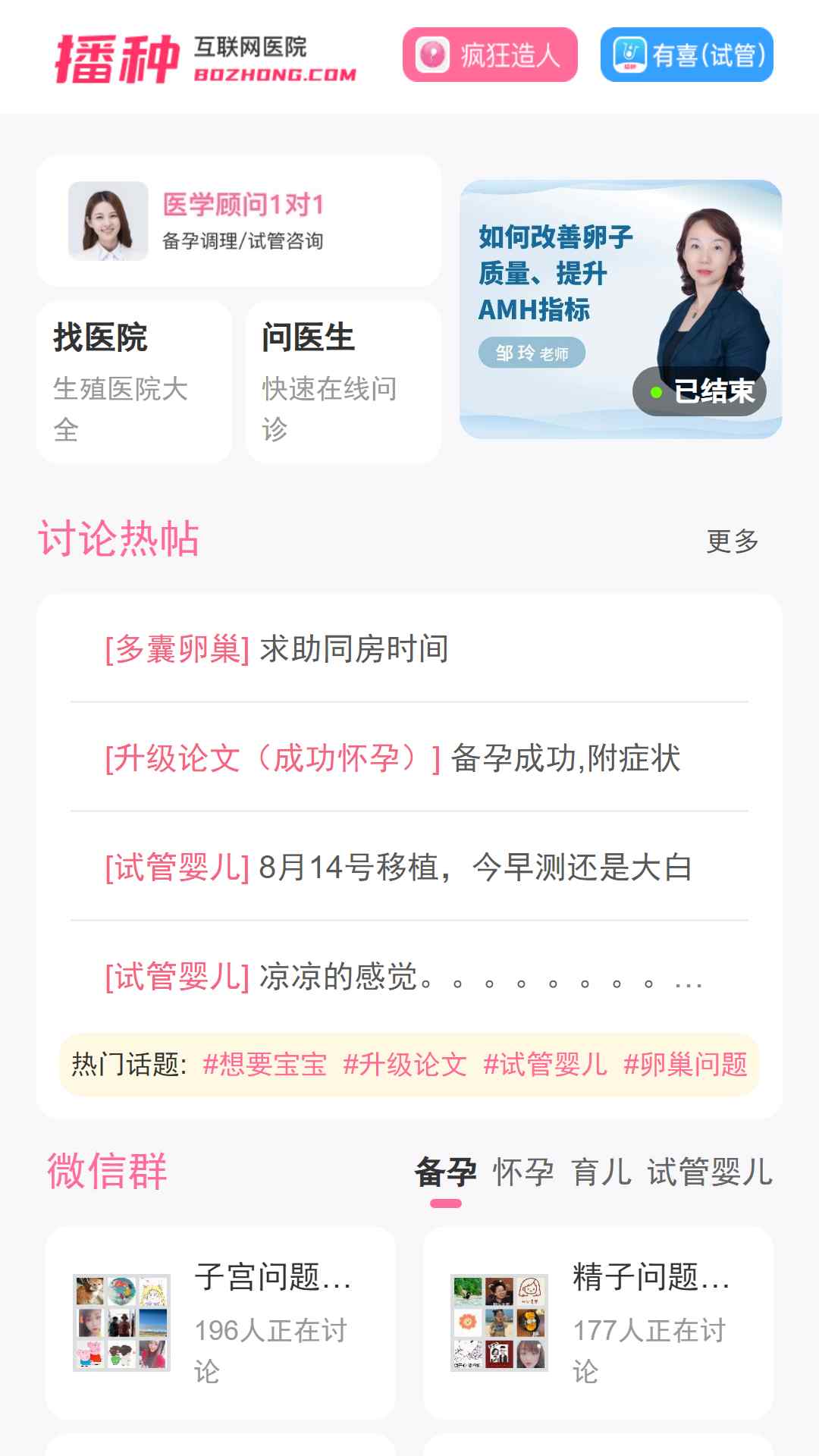Open the 有喜(试管) app button
Viewport: 819px width, 1456px height.
[687, 55]
